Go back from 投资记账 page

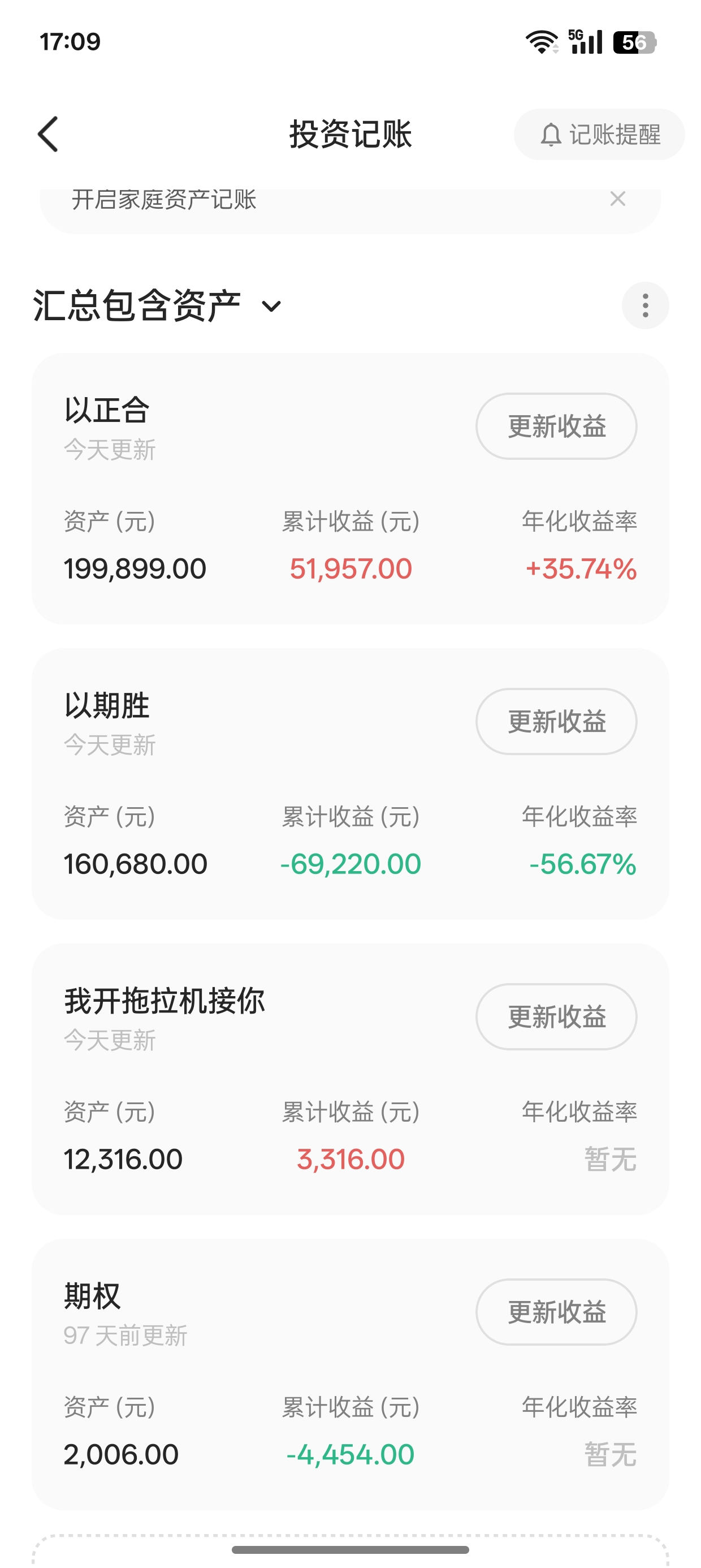click(x=49, y=135)
